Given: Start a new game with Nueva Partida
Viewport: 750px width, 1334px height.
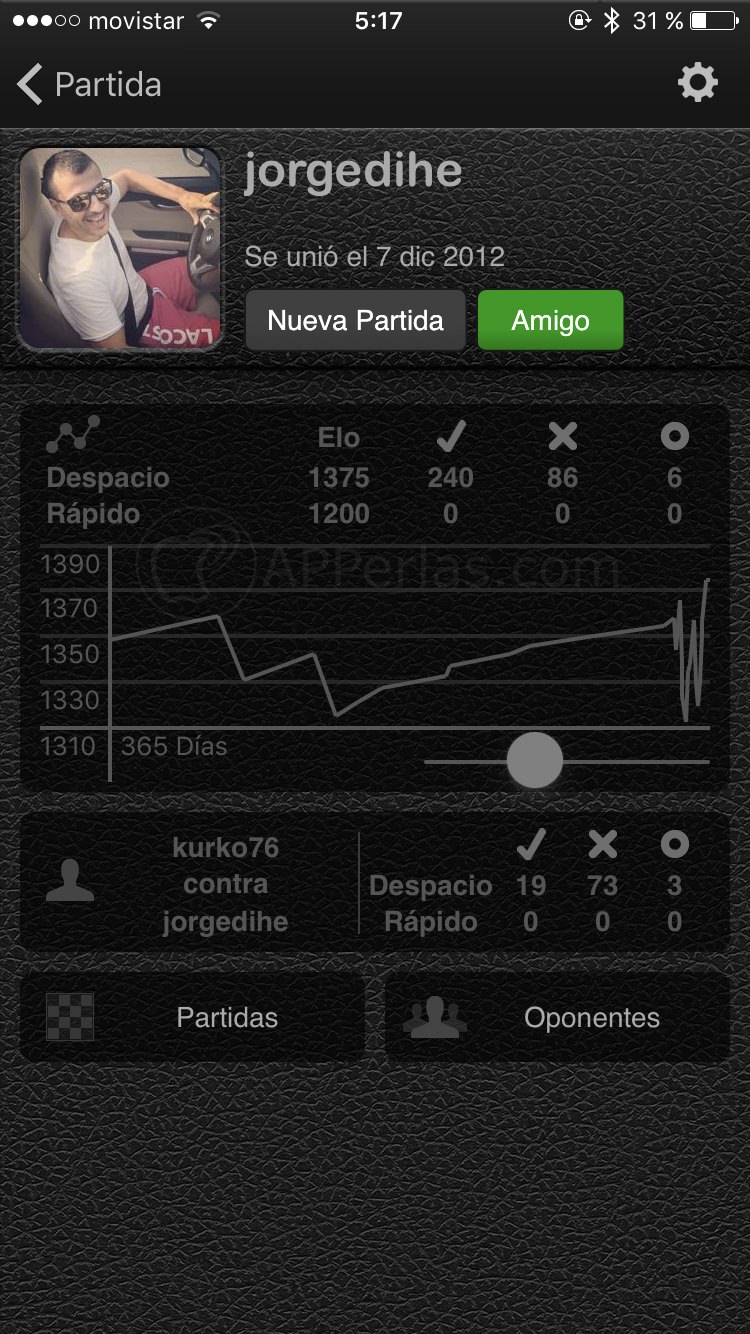Looking at the screenshot, I should coord(355,320).
